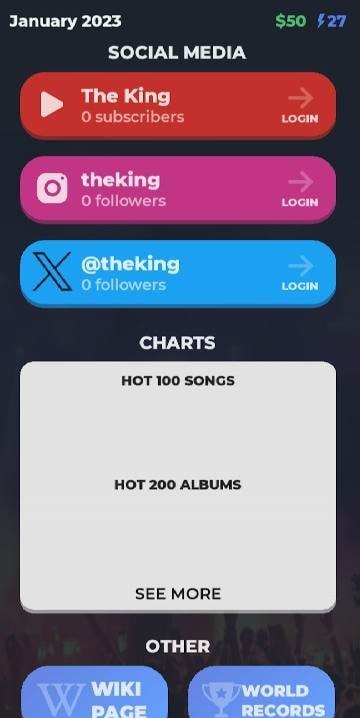
Task: Log in to The King YouTube channel
Action: 178,105
